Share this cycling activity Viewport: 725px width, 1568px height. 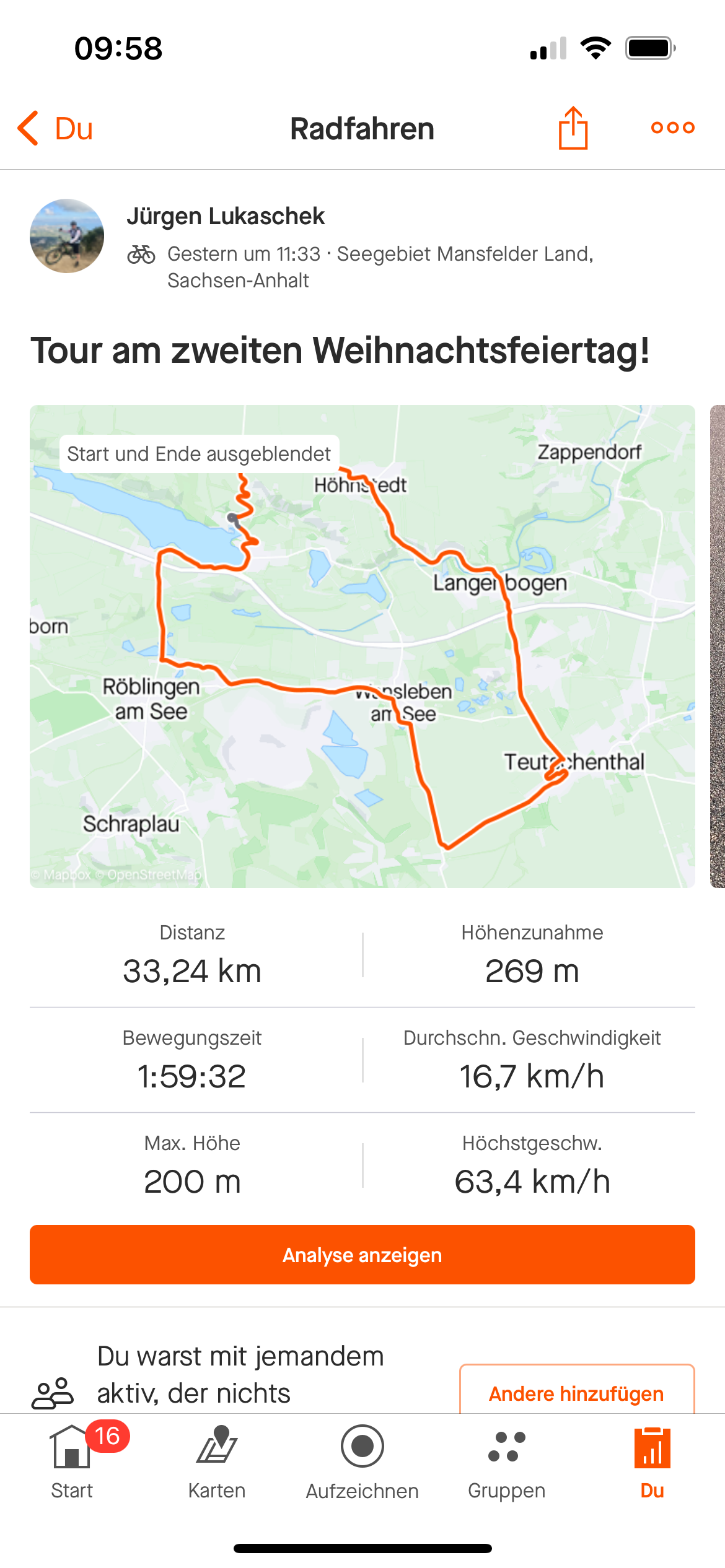tap(573, 128)
